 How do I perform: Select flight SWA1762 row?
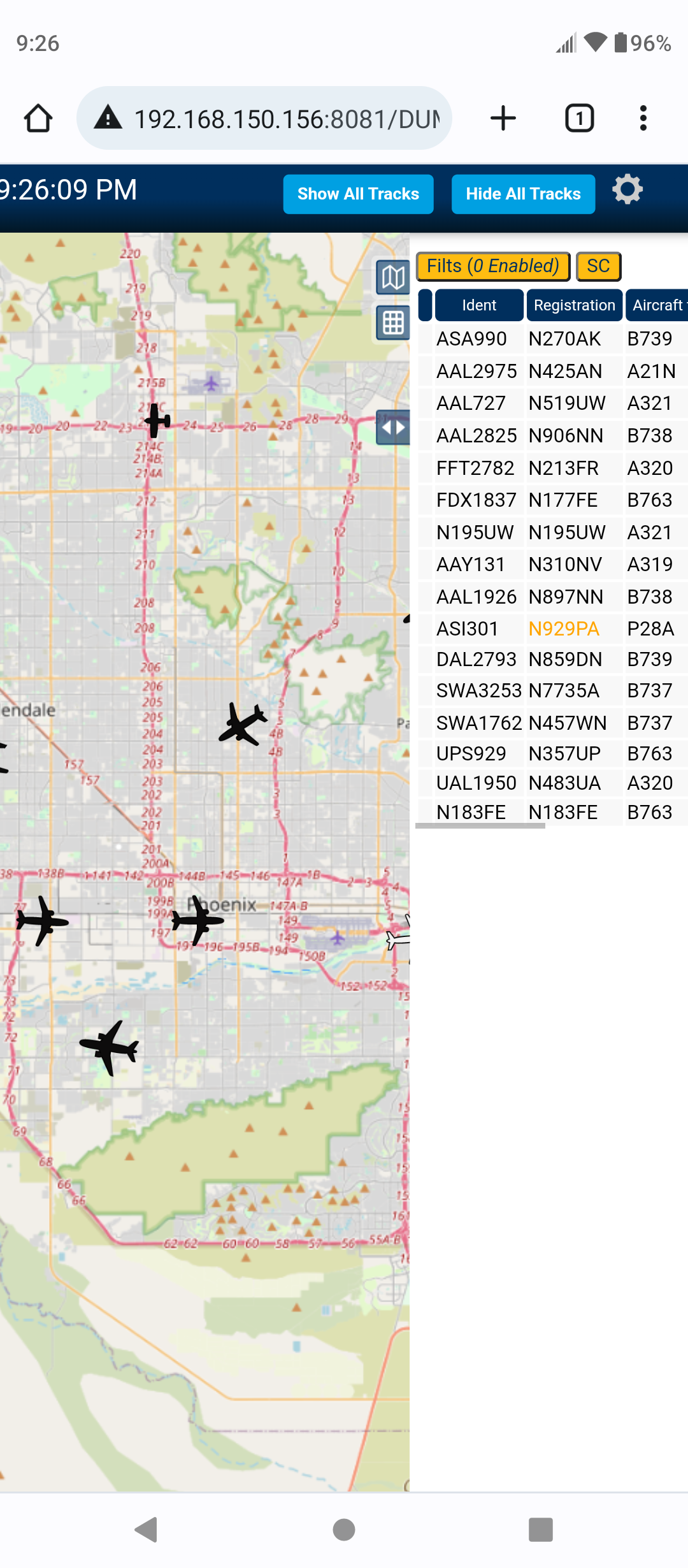click(552, 723)
